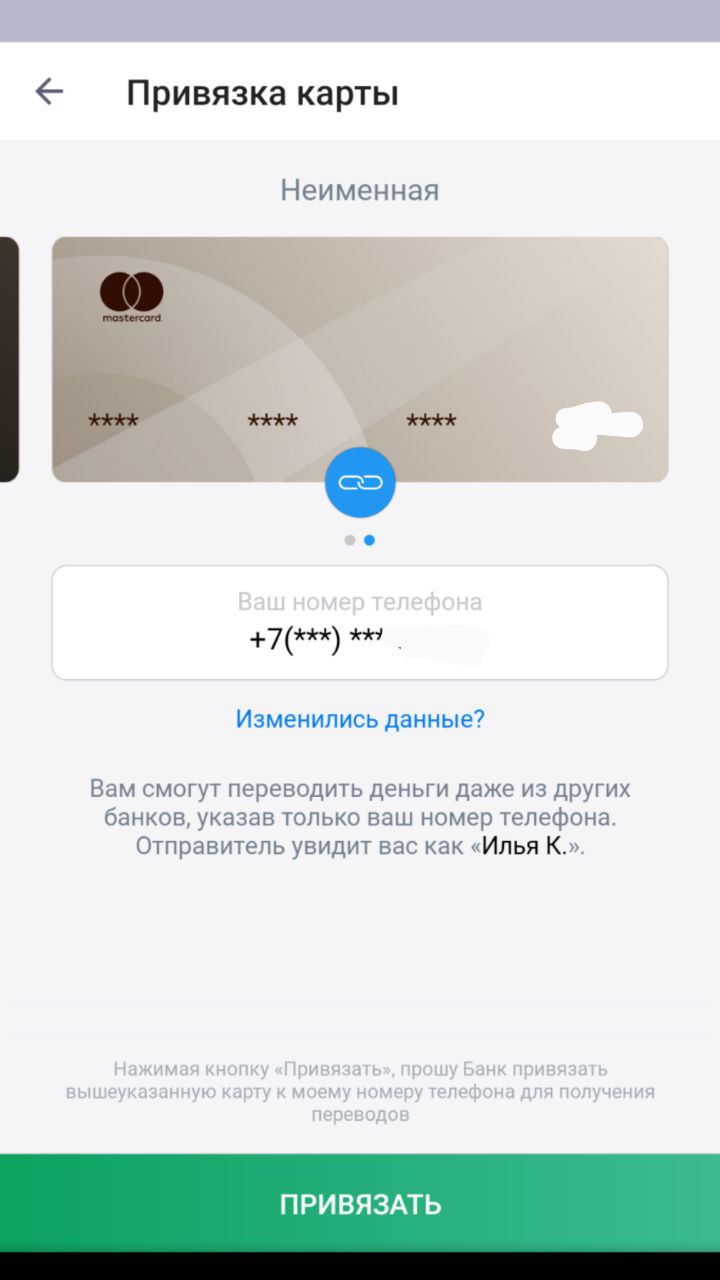The width and height of the screenshot is (720, 1280).
Task: Go back from Привязка карты screen
Action: tap(49, 92)
